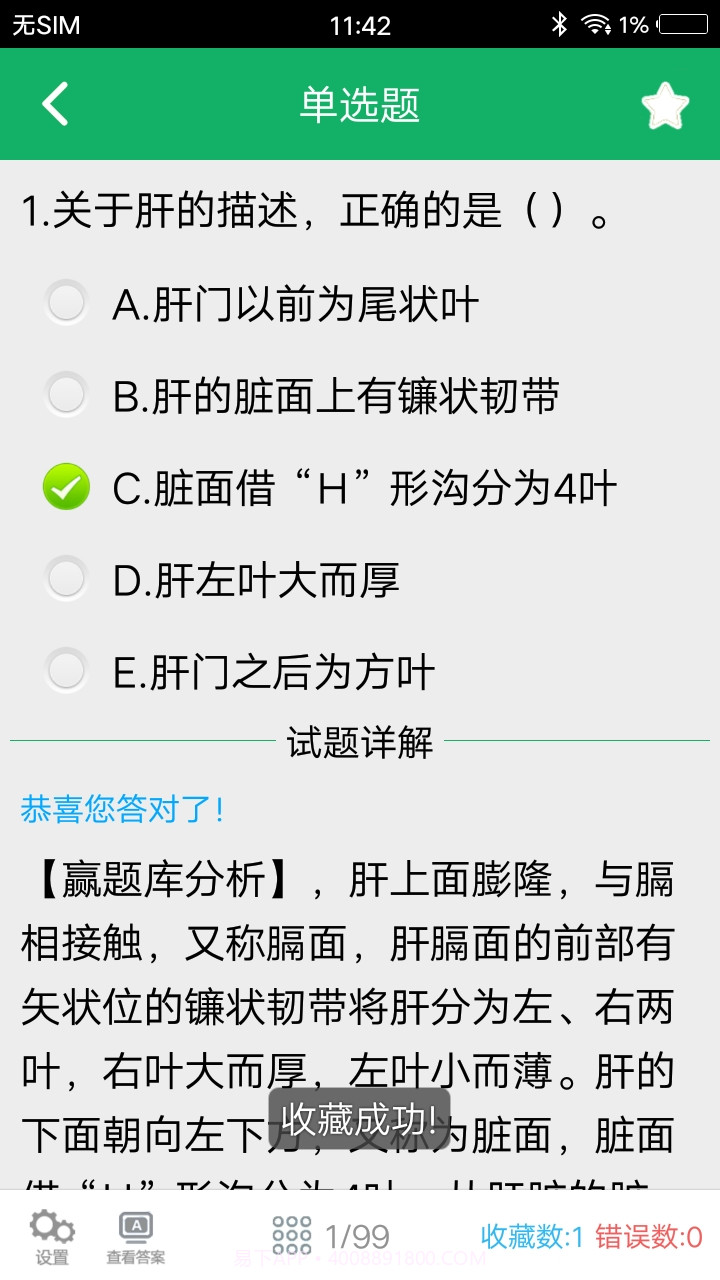This screenshot has height=1280, width=720.
Task: Deselect the checked option C
Action: click(x=66, y=487)
